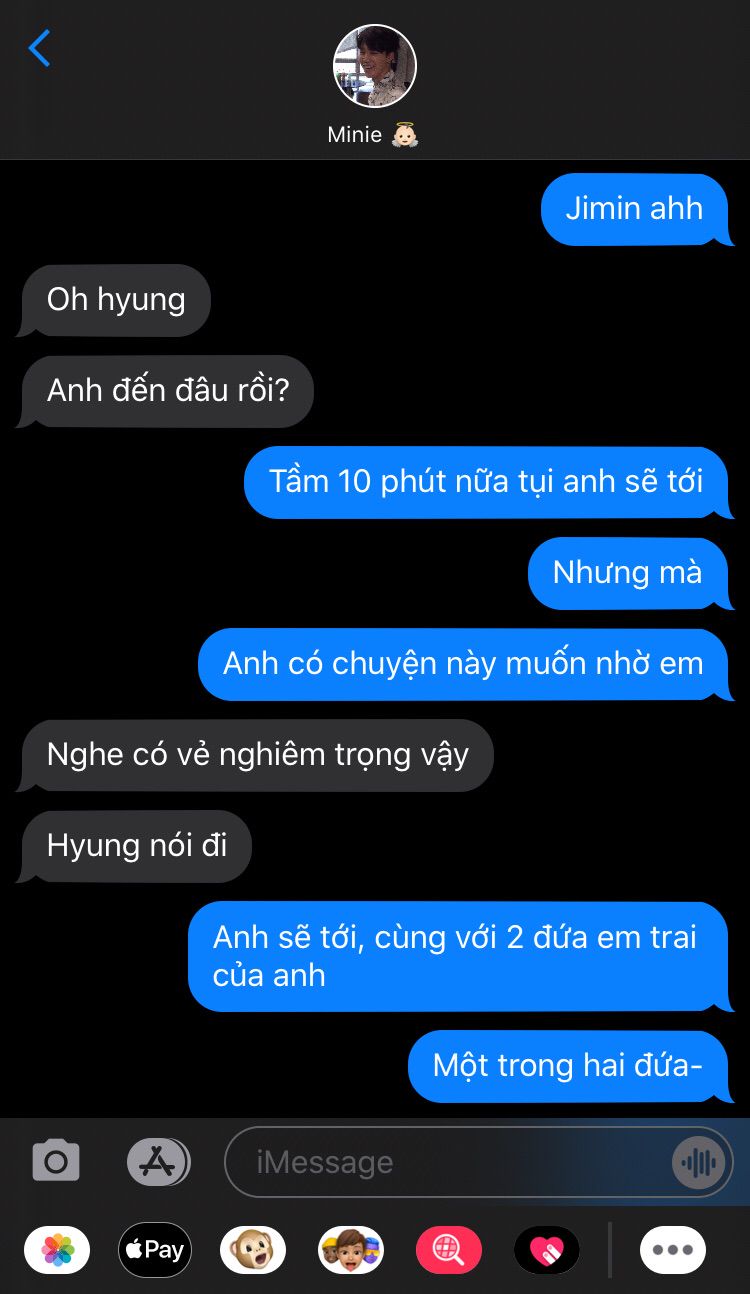Open the images search app

coord(449,1249)
